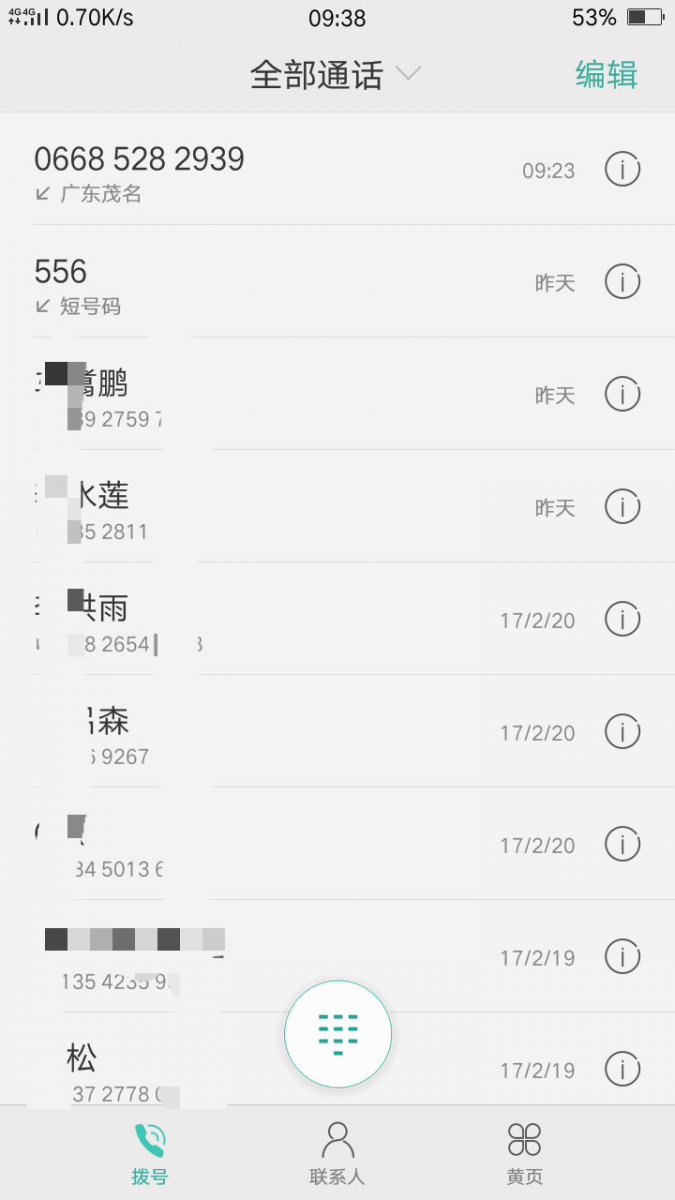Call the contact ending in 鹏
Viewport: 675px width, 1200px height.
point(250,395)
